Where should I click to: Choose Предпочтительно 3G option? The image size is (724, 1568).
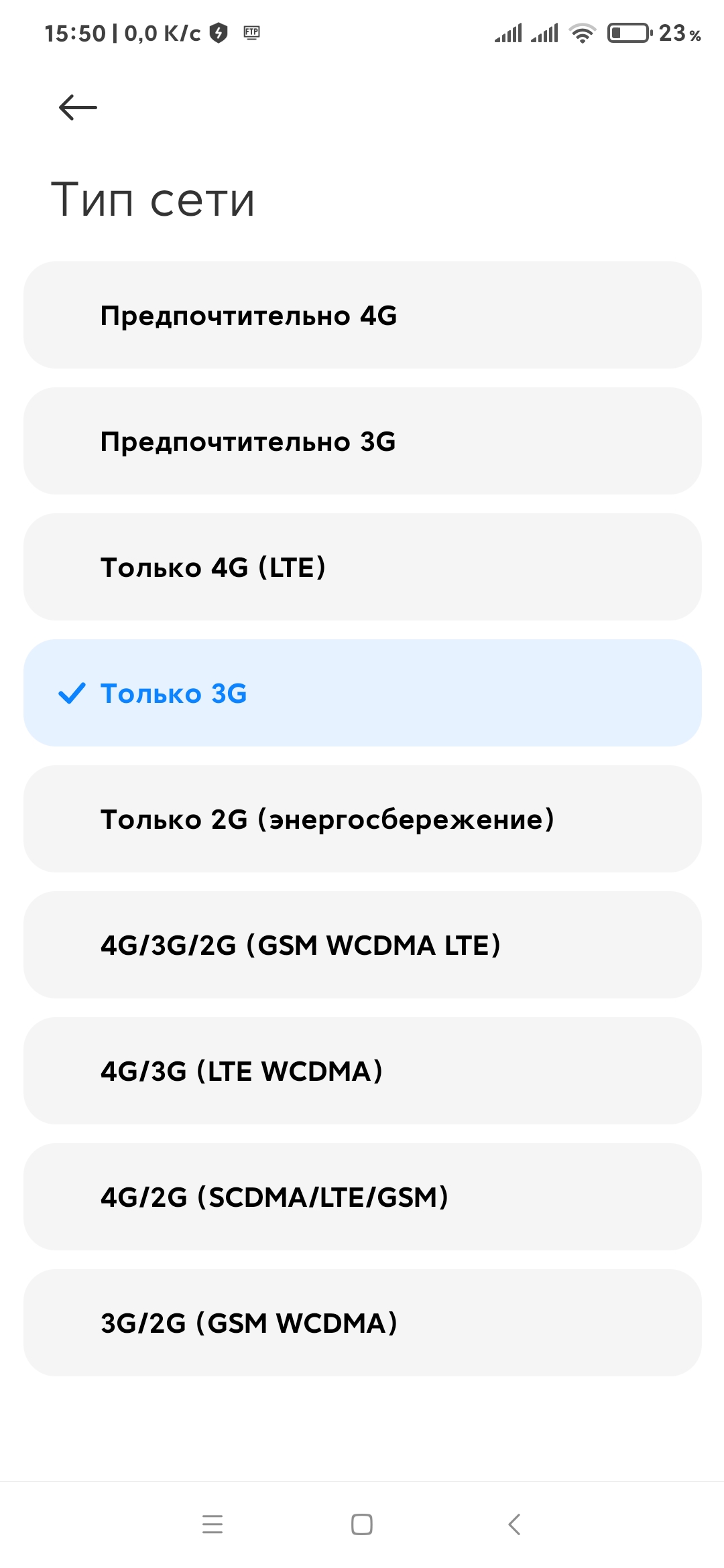click(363, 441)
